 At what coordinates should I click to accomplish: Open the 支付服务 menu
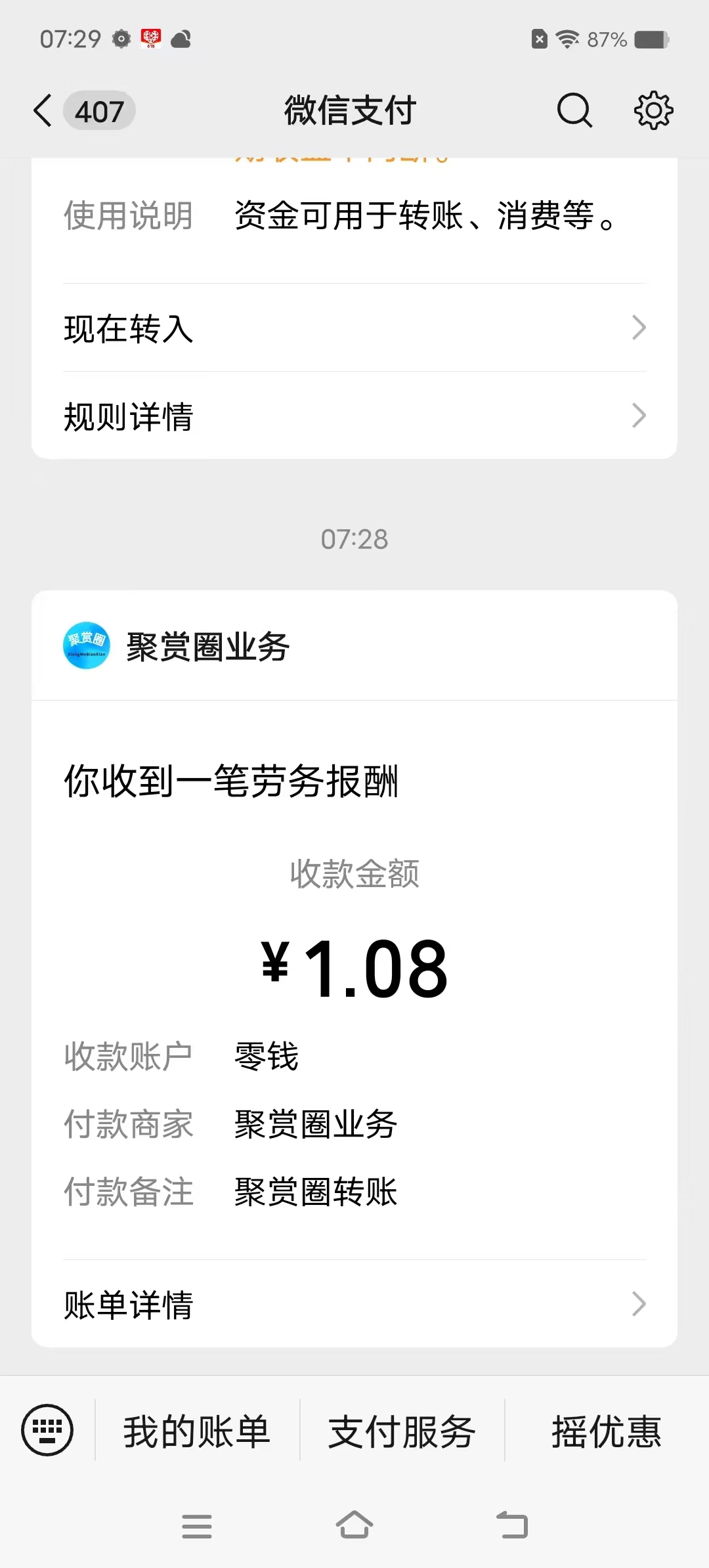tap(402, 1431)
